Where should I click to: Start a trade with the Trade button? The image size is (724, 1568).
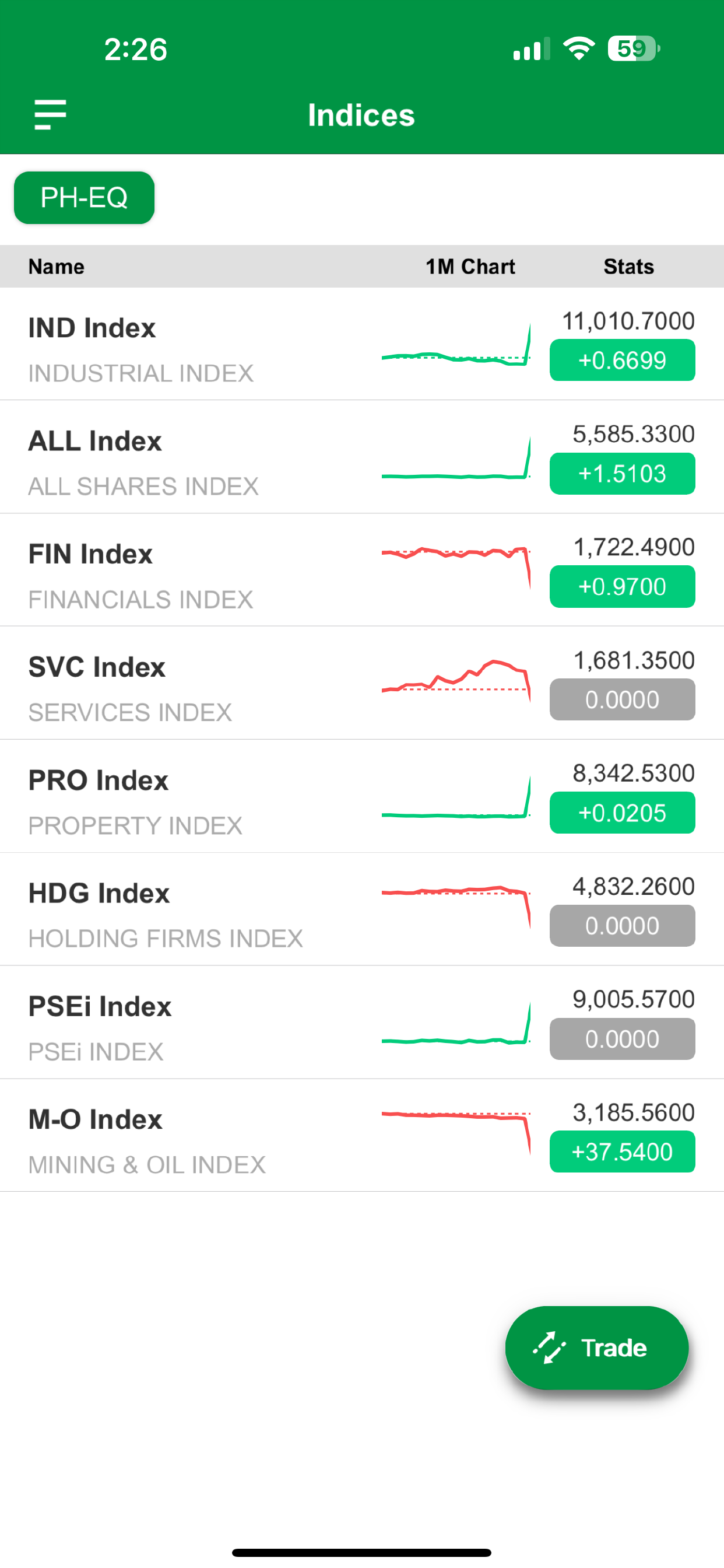[597, 1347]
